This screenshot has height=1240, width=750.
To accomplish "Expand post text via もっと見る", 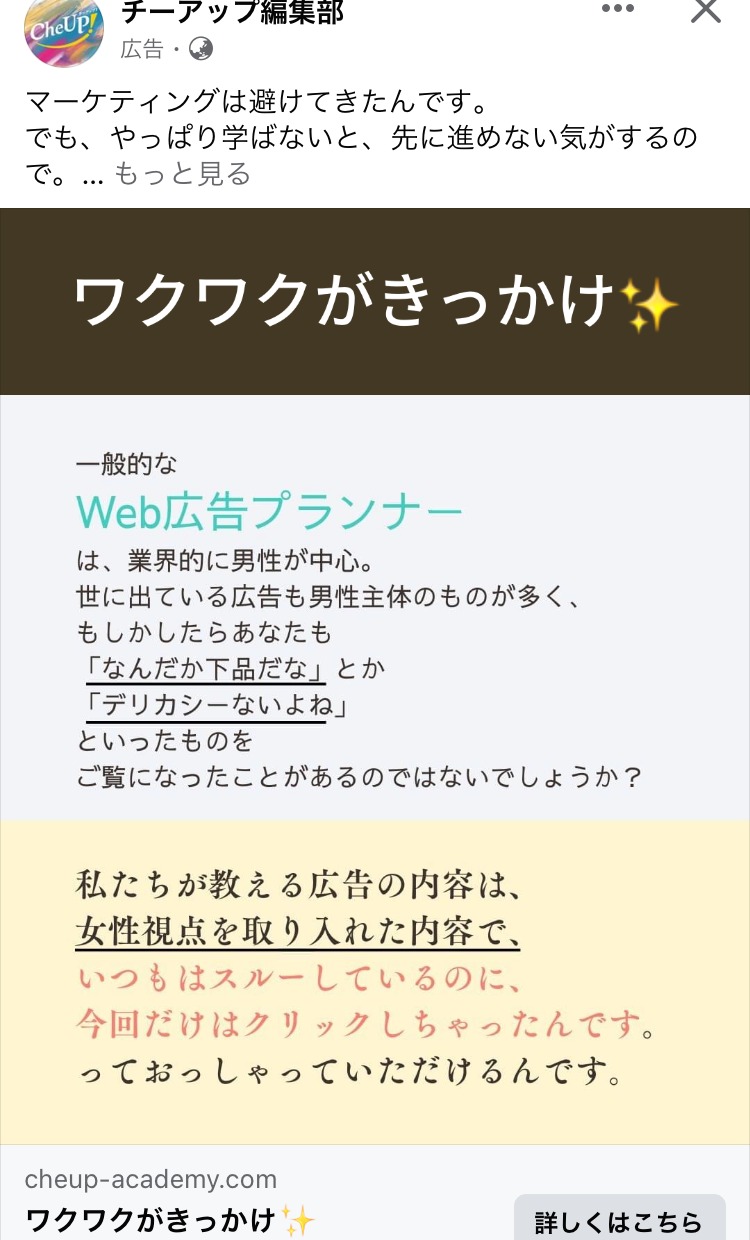I will point(182,174).
